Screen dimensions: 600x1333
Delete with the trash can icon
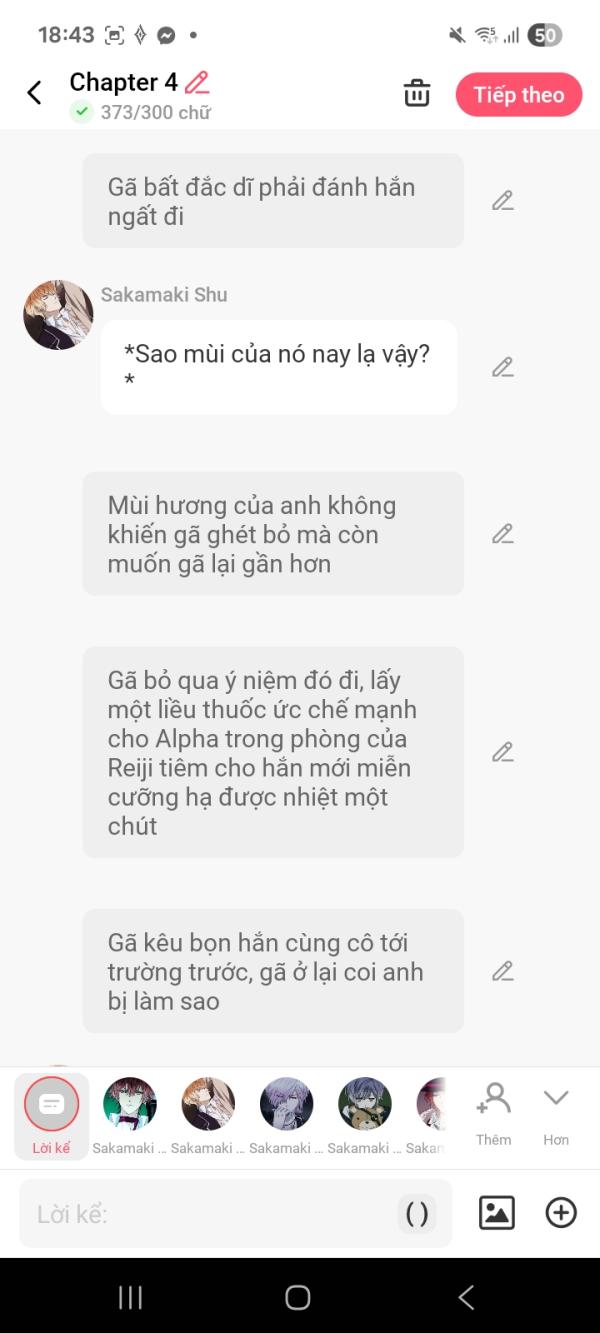(416, 94)
